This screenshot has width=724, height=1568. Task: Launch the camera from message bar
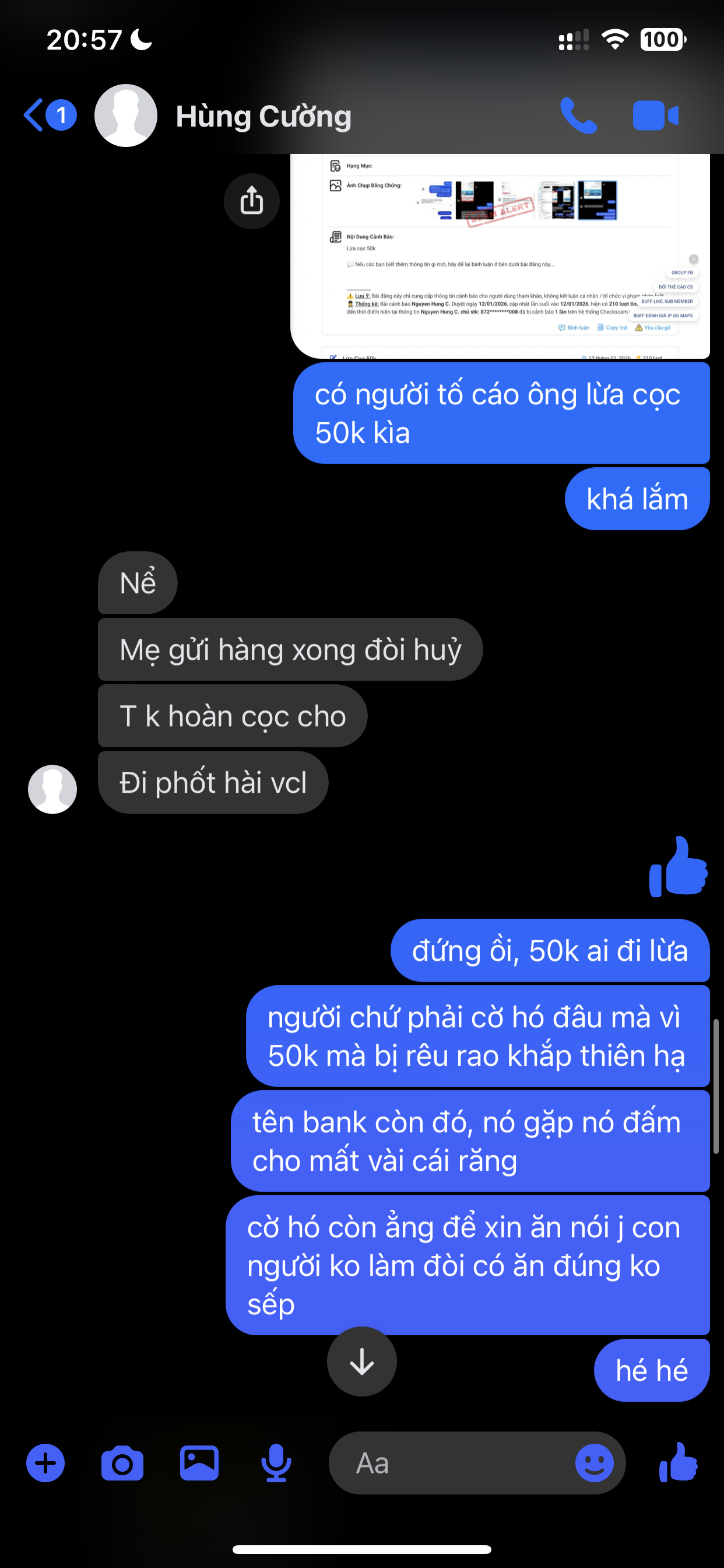(x=122, y=1462)
